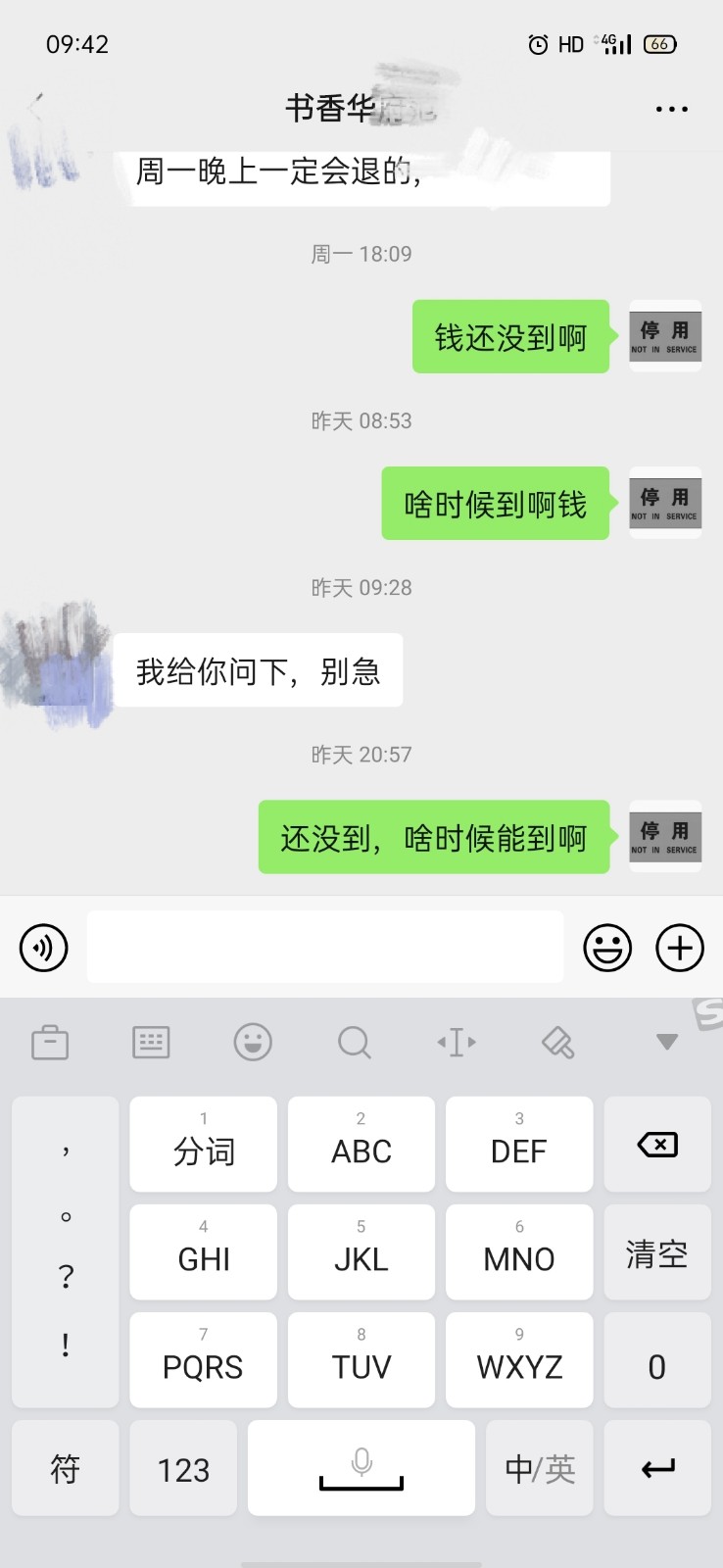Open the chat overflow menu (three dots)

point(671,109)
